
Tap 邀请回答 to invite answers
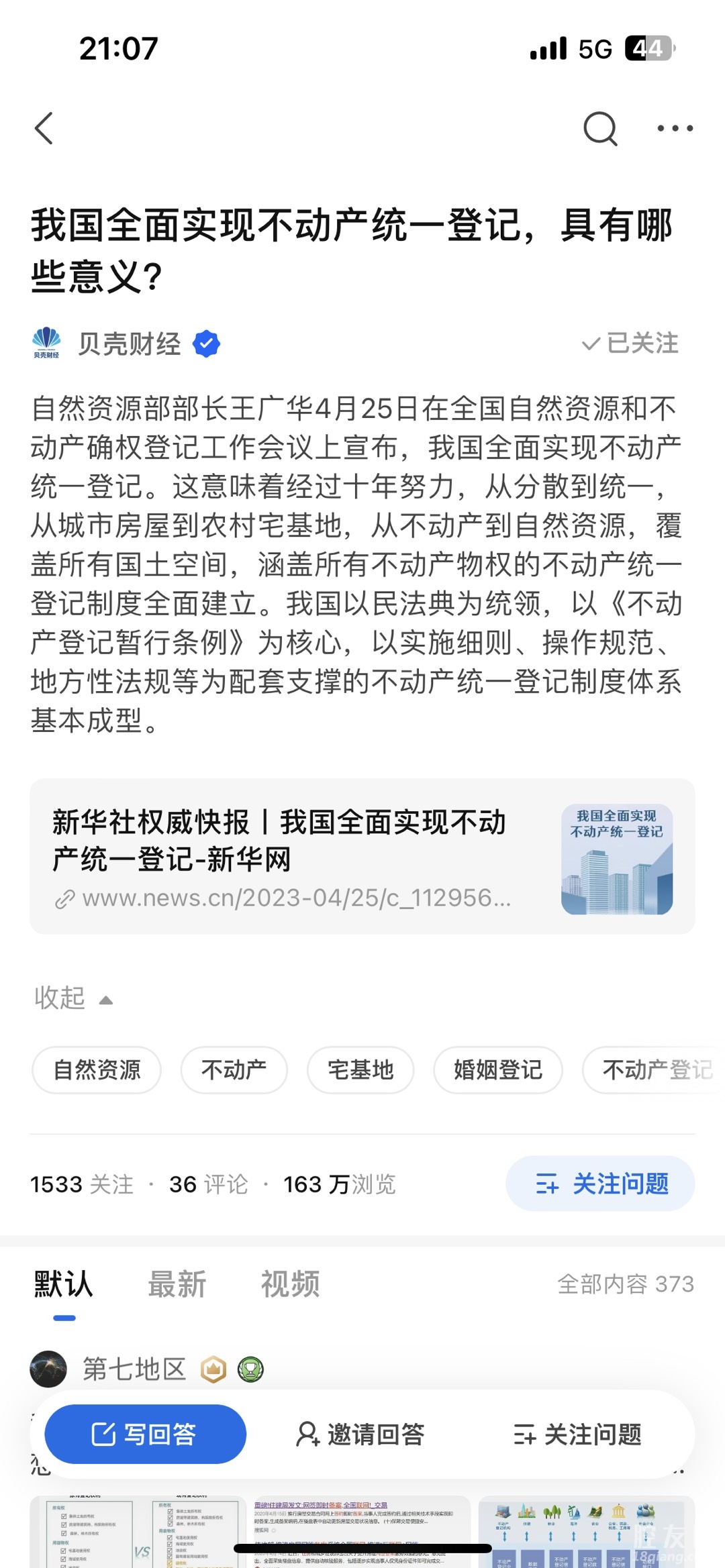click(360, 1434)
